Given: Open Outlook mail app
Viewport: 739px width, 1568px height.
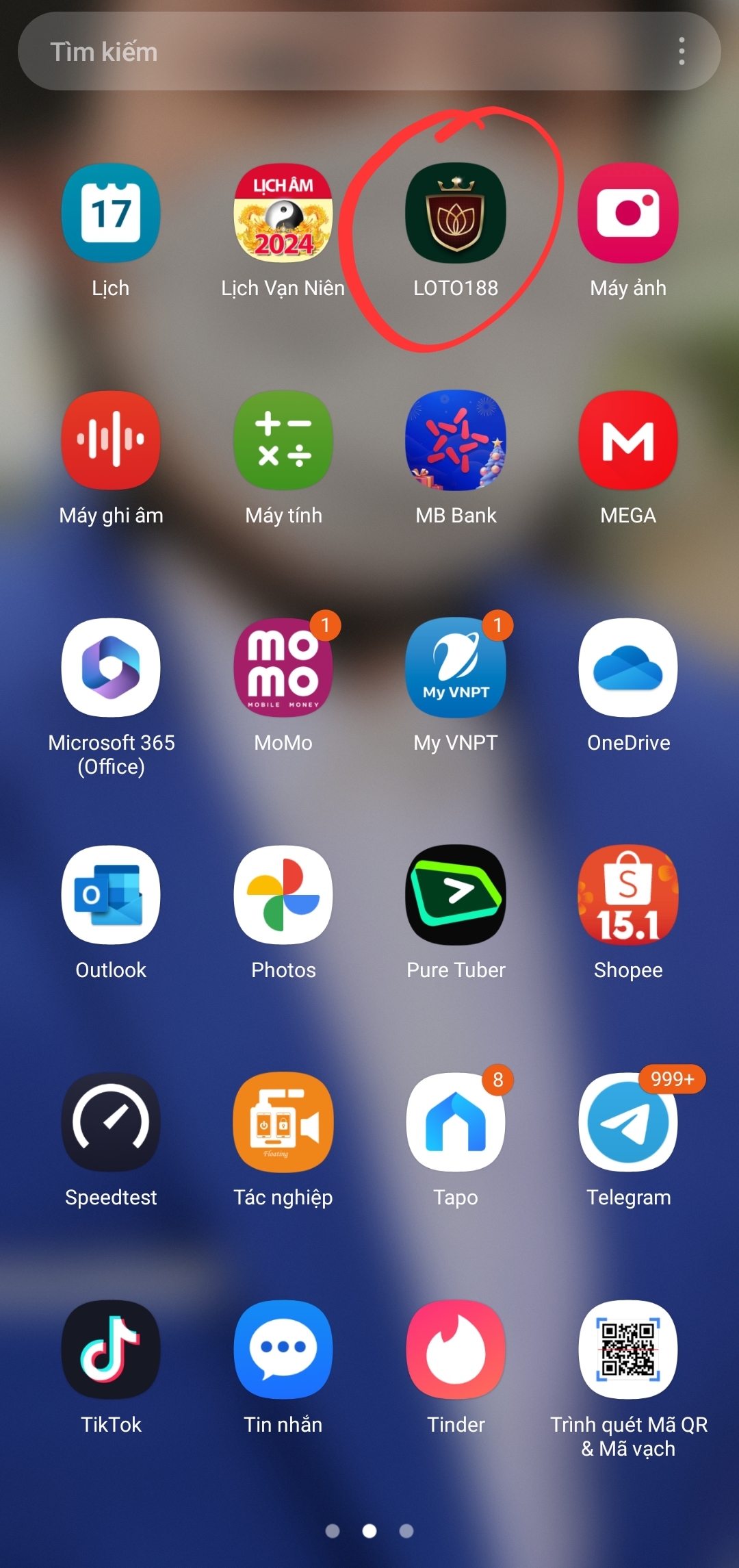Looking at the screenshot, I should [x=111, y=895].
